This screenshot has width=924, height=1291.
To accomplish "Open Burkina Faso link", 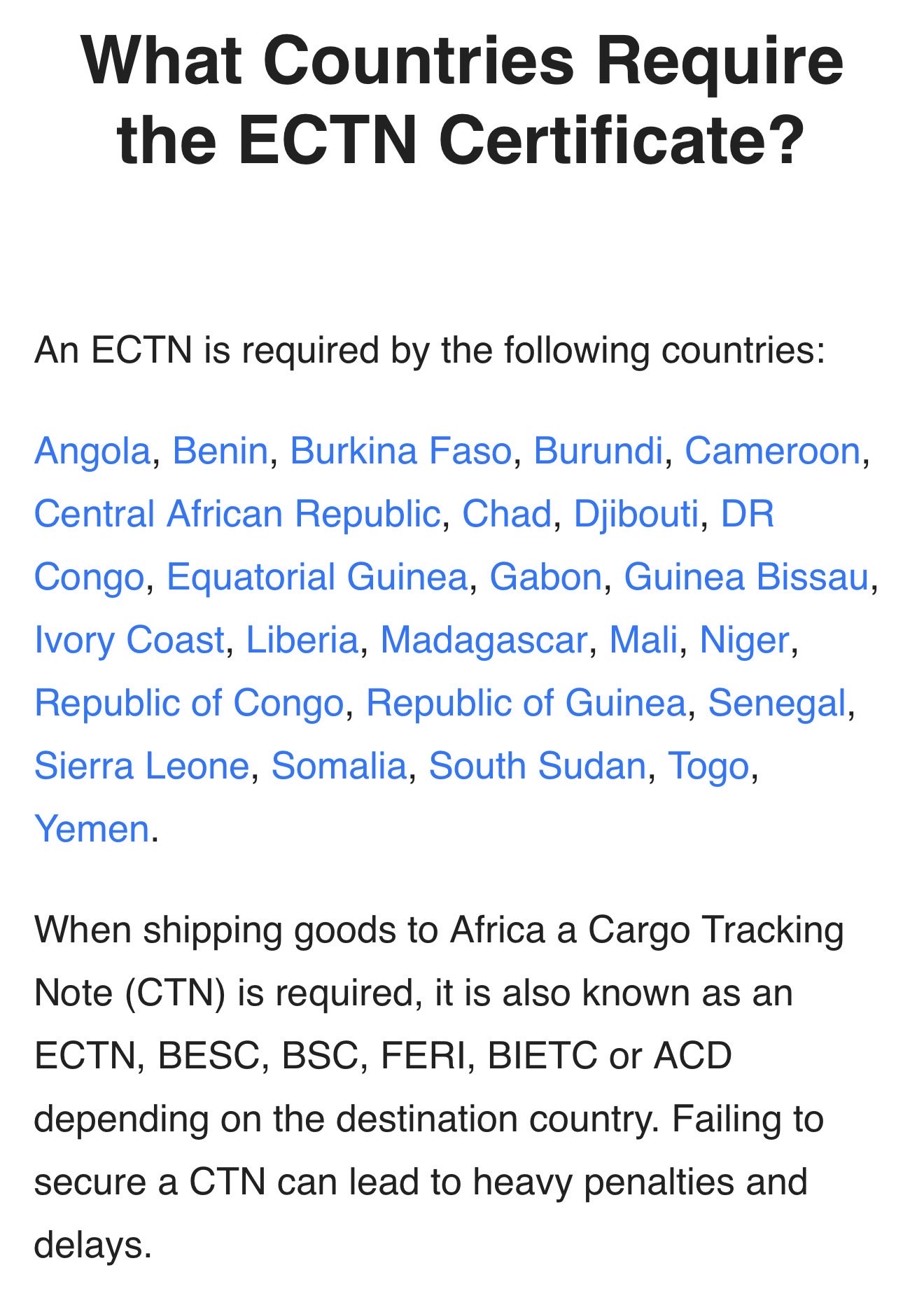I will tap(400, 450).
